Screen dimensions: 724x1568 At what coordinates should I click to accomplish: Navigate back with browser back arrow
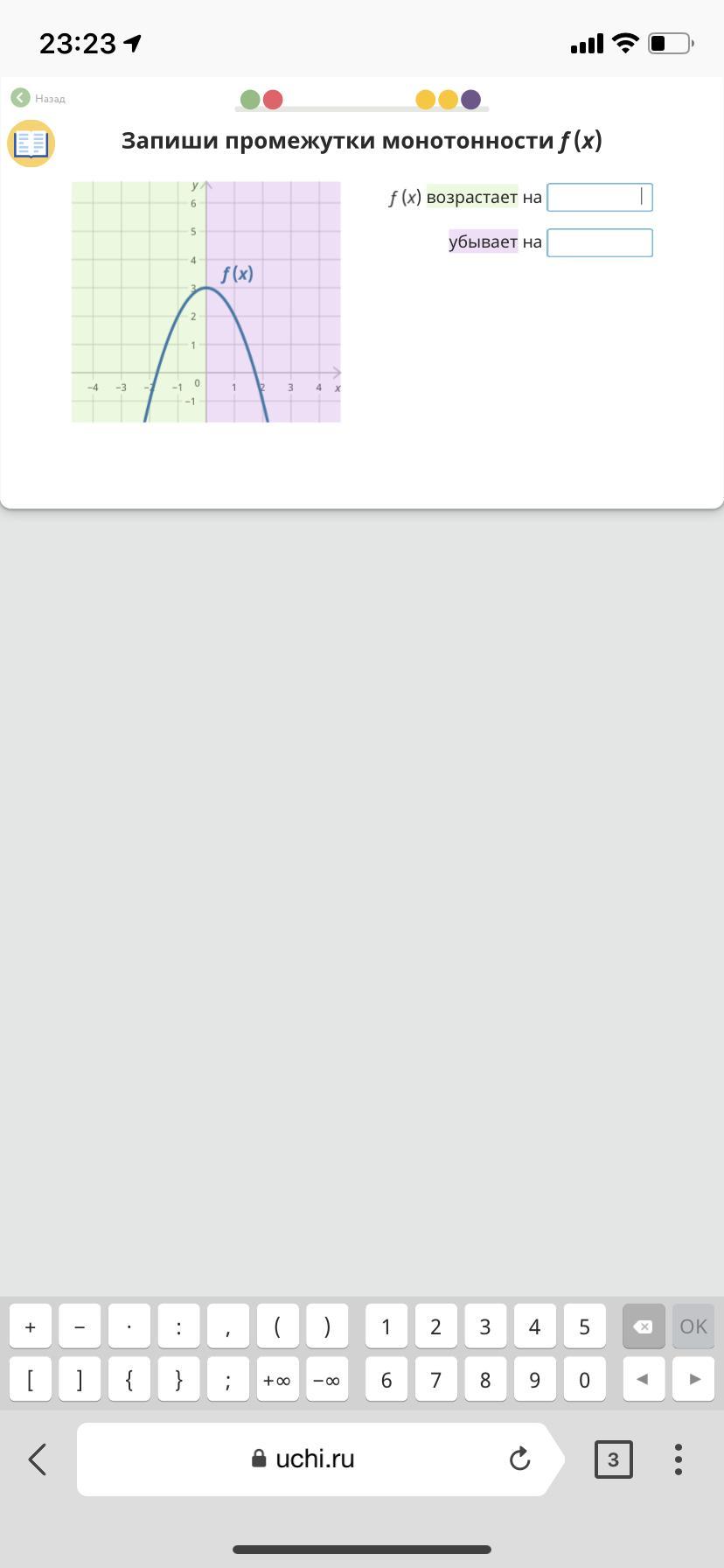[38, 1459]
